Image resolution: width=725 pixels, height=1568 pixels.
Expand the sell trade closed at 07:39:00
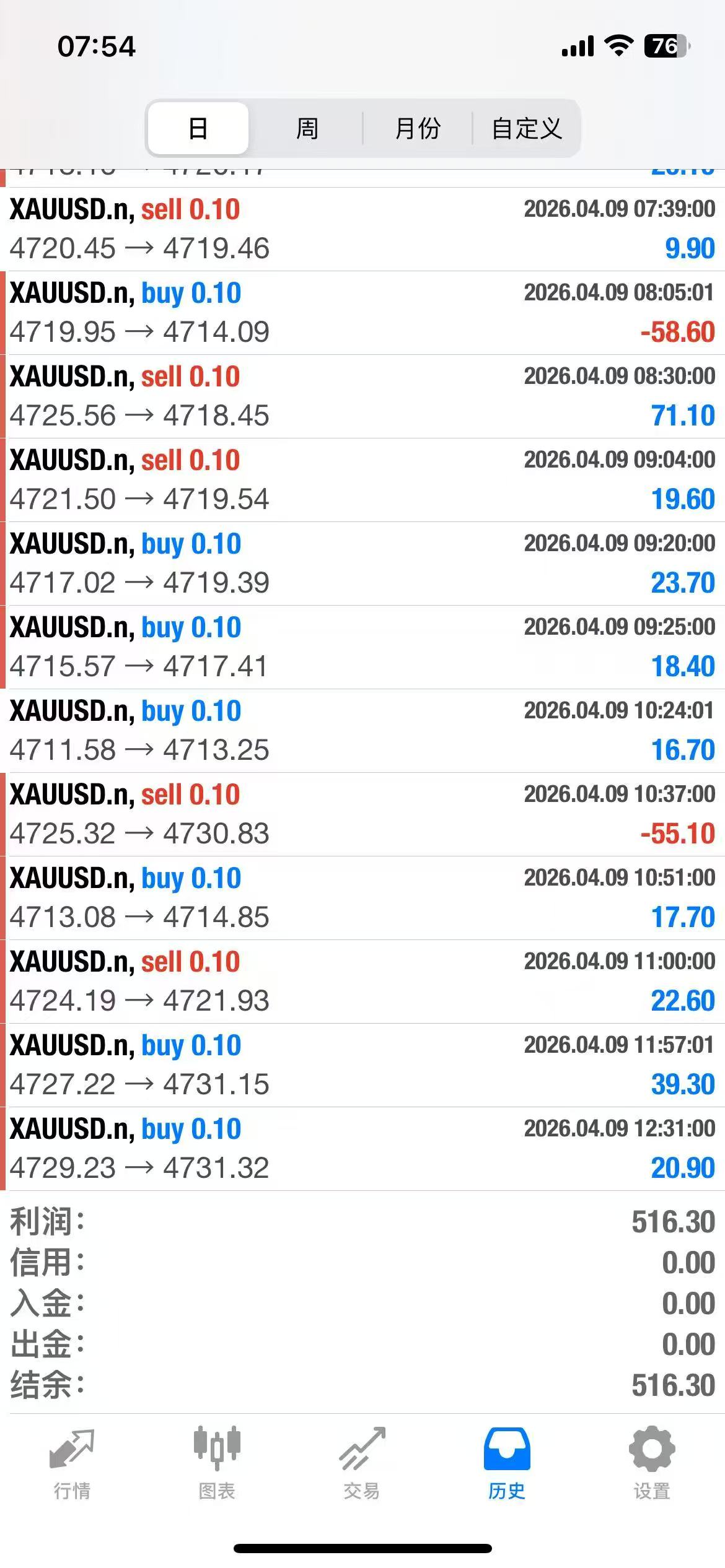pos(362,229)
